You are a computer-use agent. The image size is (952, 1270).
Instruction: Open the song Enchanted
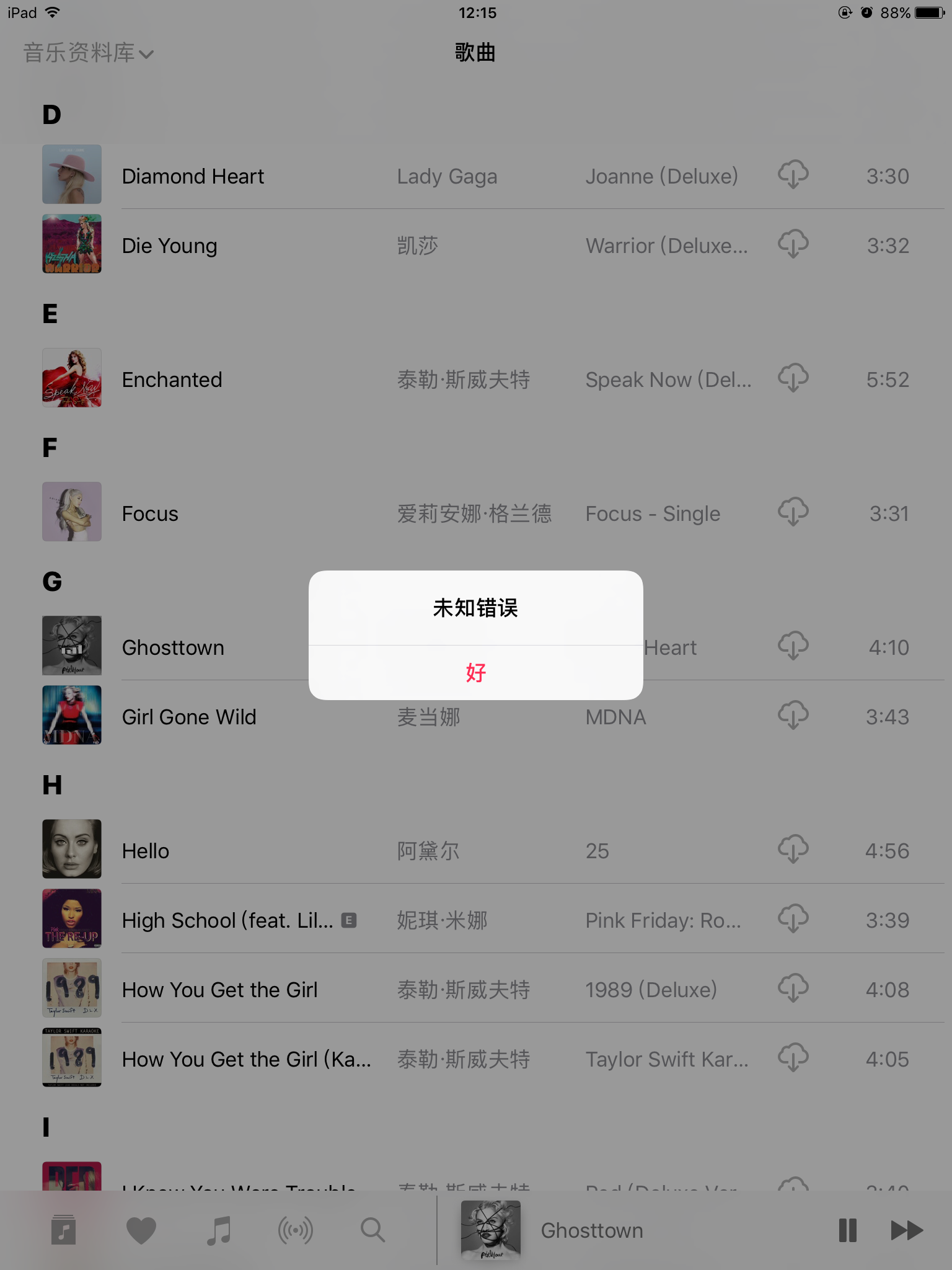tap(172, 380)
